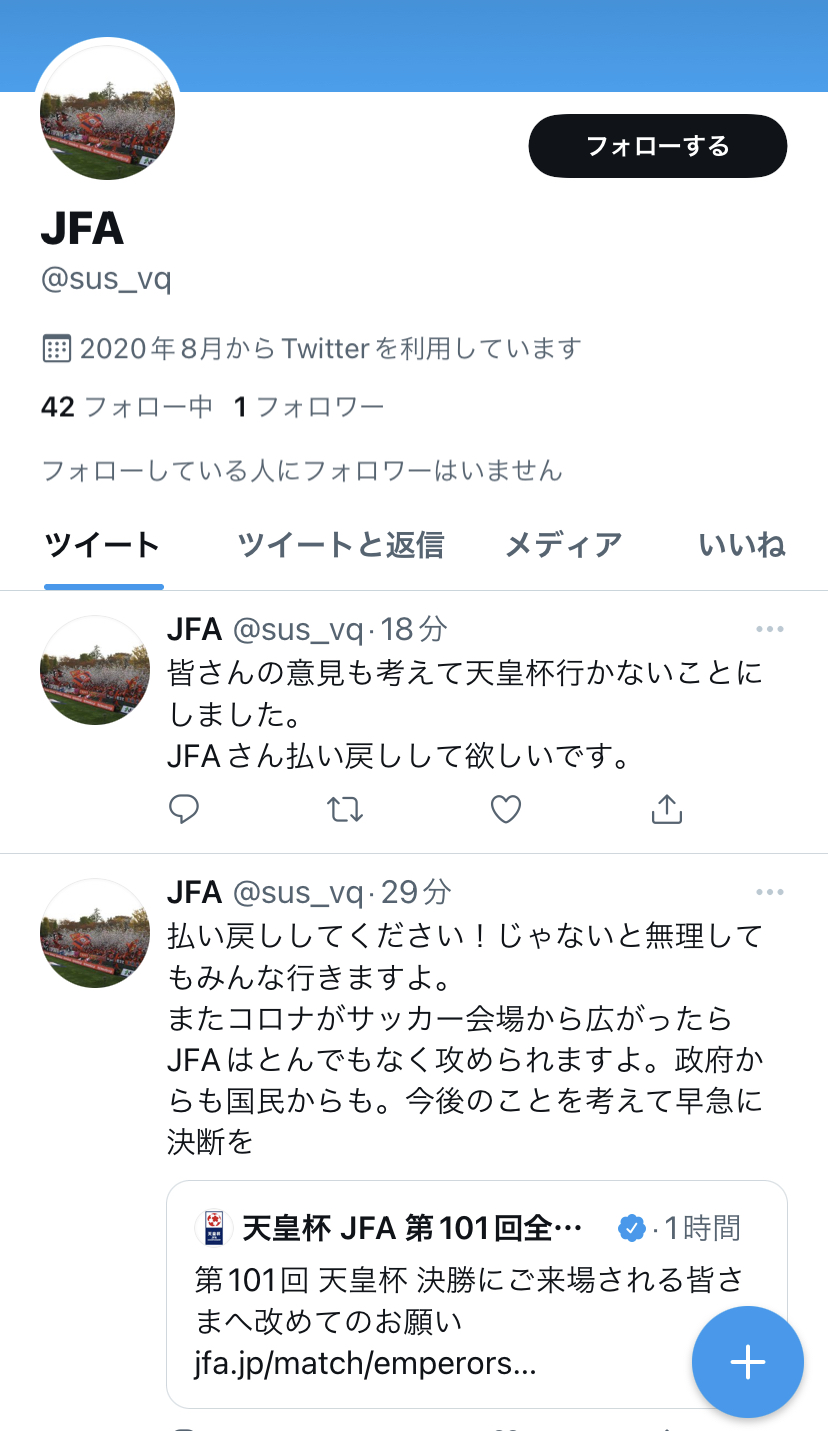Screen dimensions: 828x1431
Task: Switch to the メディア tab
Action: [x=563, y=545]
